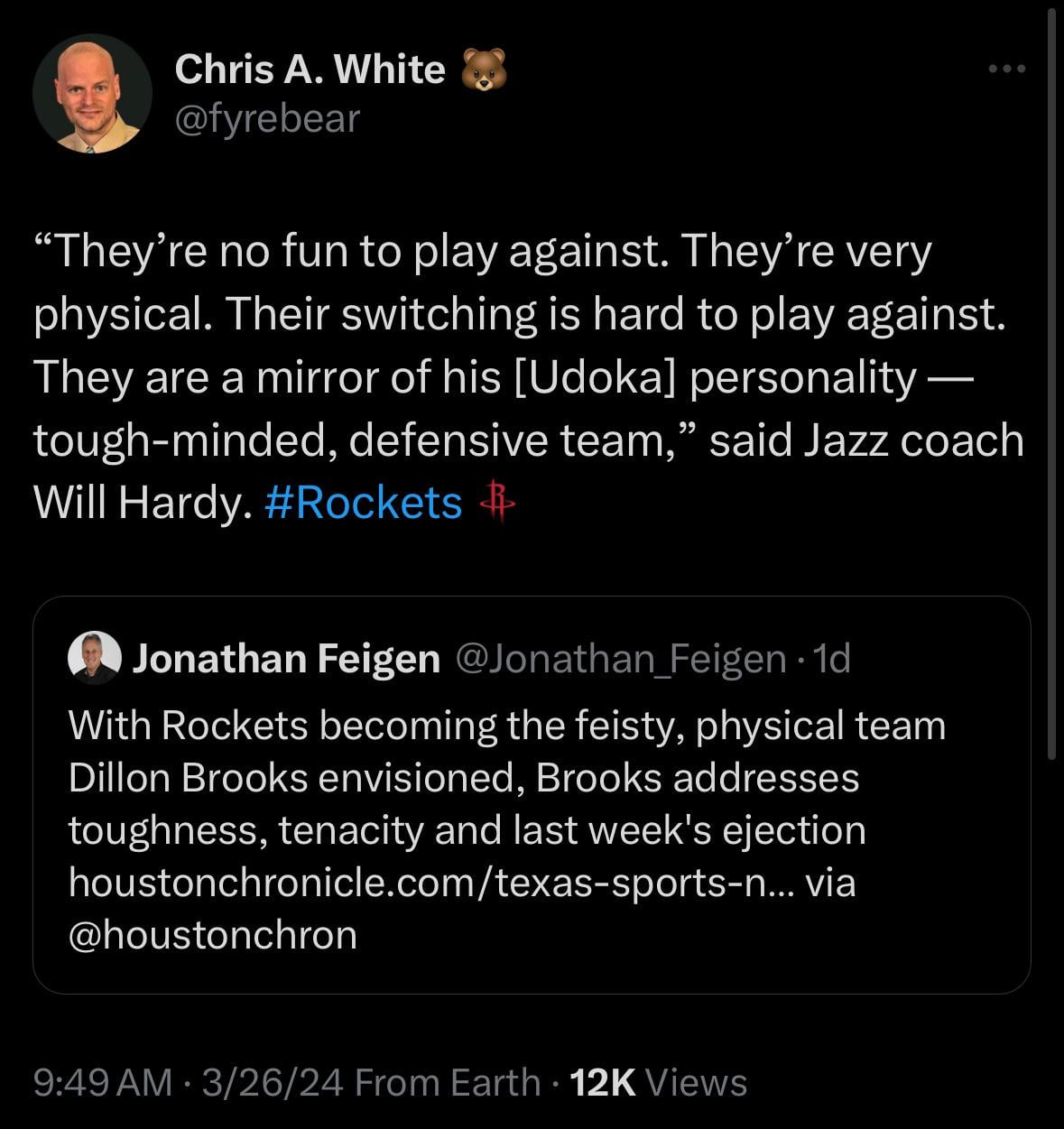View the 12K Views analytics
This screenshot has width=1064, height=1129.
(x=658, y=1082)
